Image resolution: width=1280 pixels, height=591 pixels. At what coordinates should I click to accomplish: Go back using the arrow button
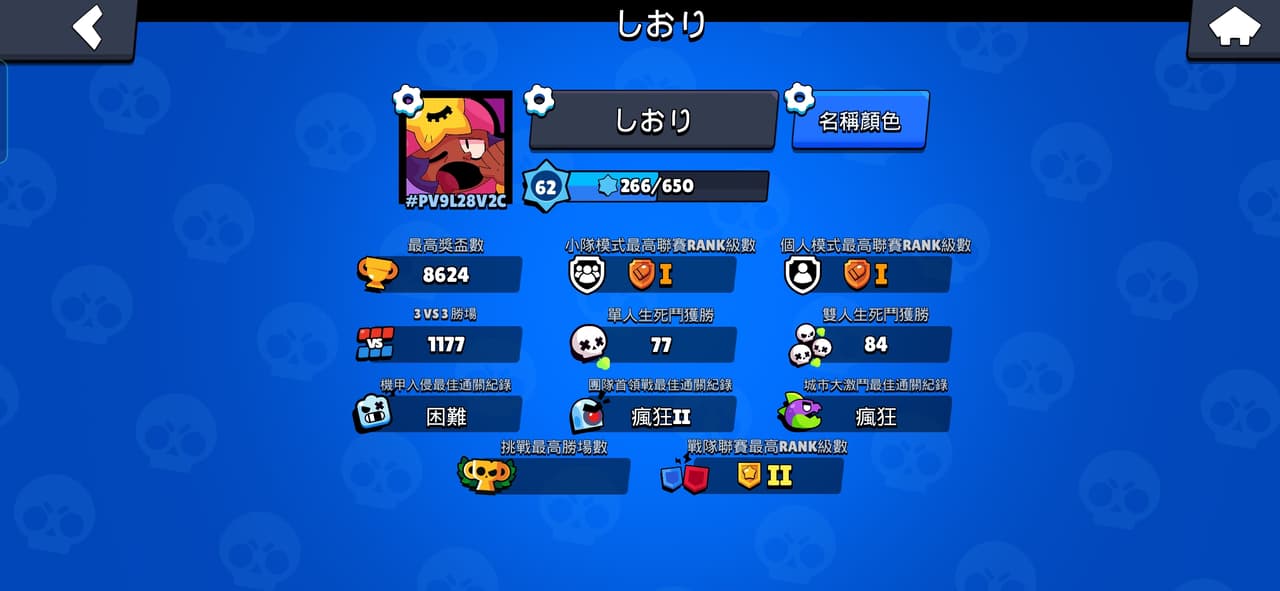[87, 27]
